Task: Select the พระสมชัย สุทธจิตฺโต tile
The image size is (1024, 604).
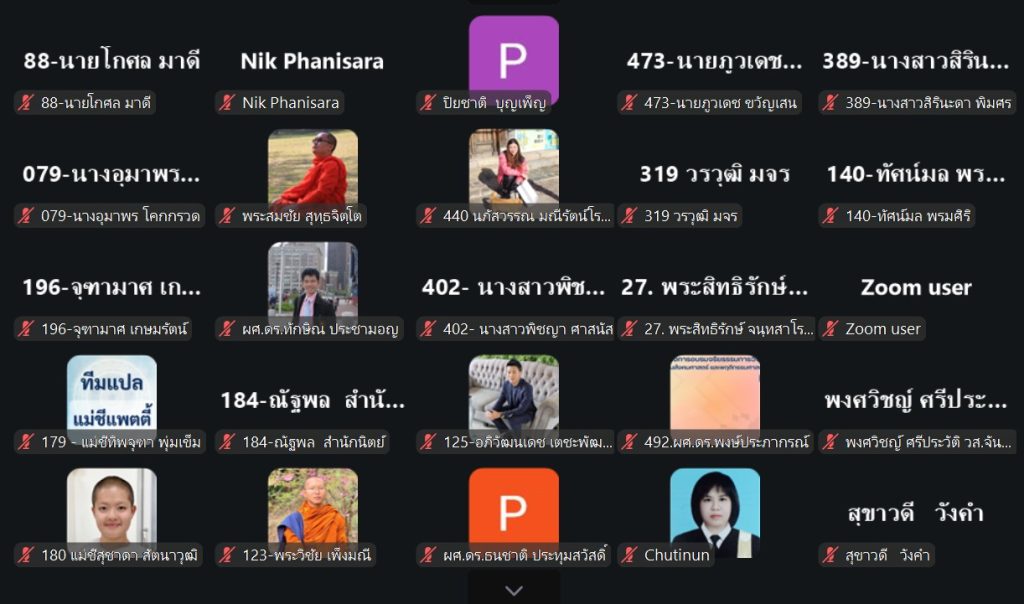Action: tap(312, 168)
